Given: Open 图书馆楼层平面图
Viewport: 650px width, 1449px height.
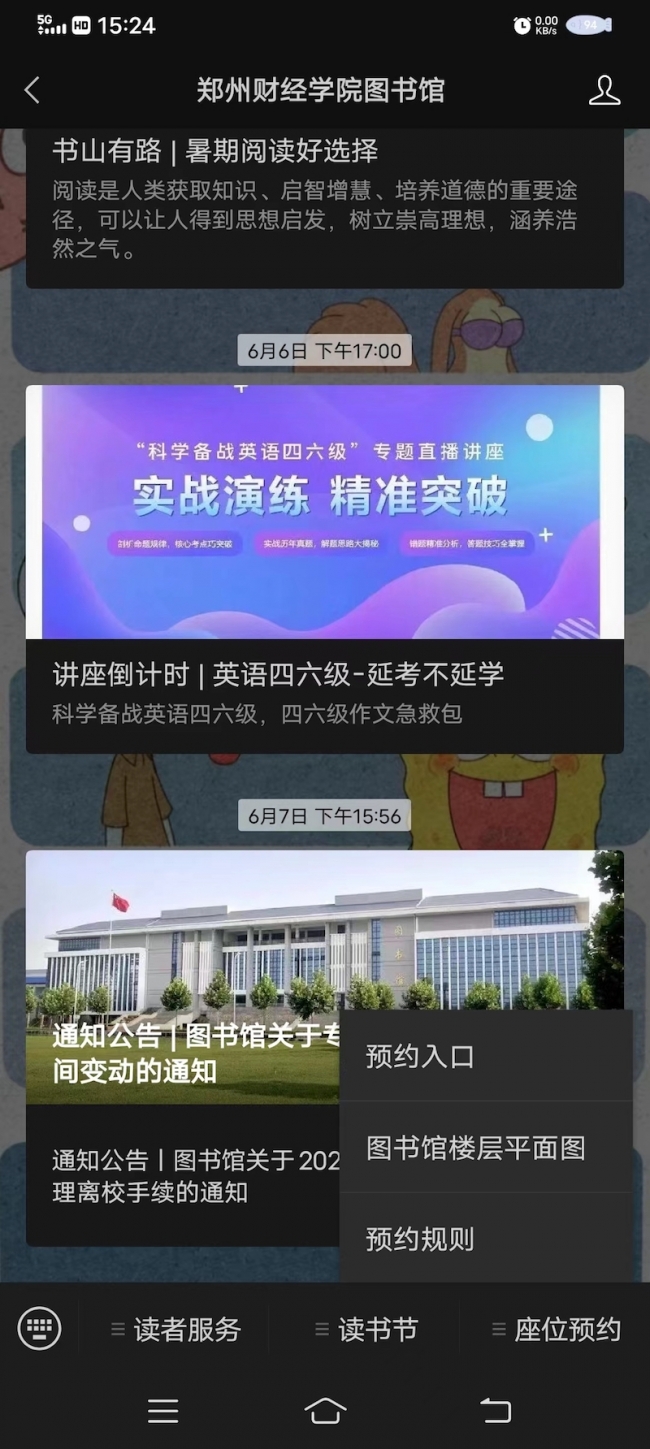Looking at the screenshot, I should coord(485,1147).
